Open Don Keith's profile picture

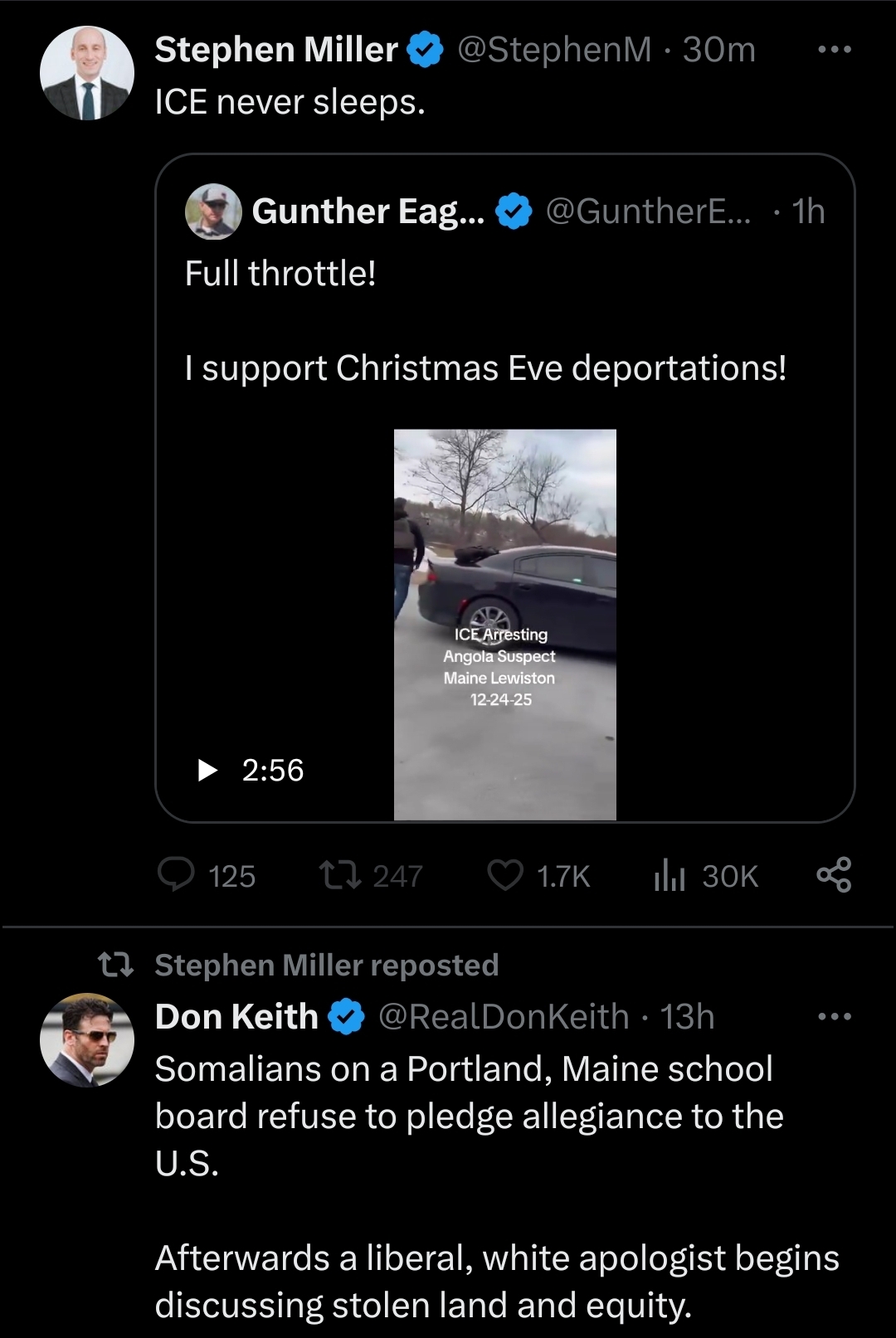pos(87,1039)
